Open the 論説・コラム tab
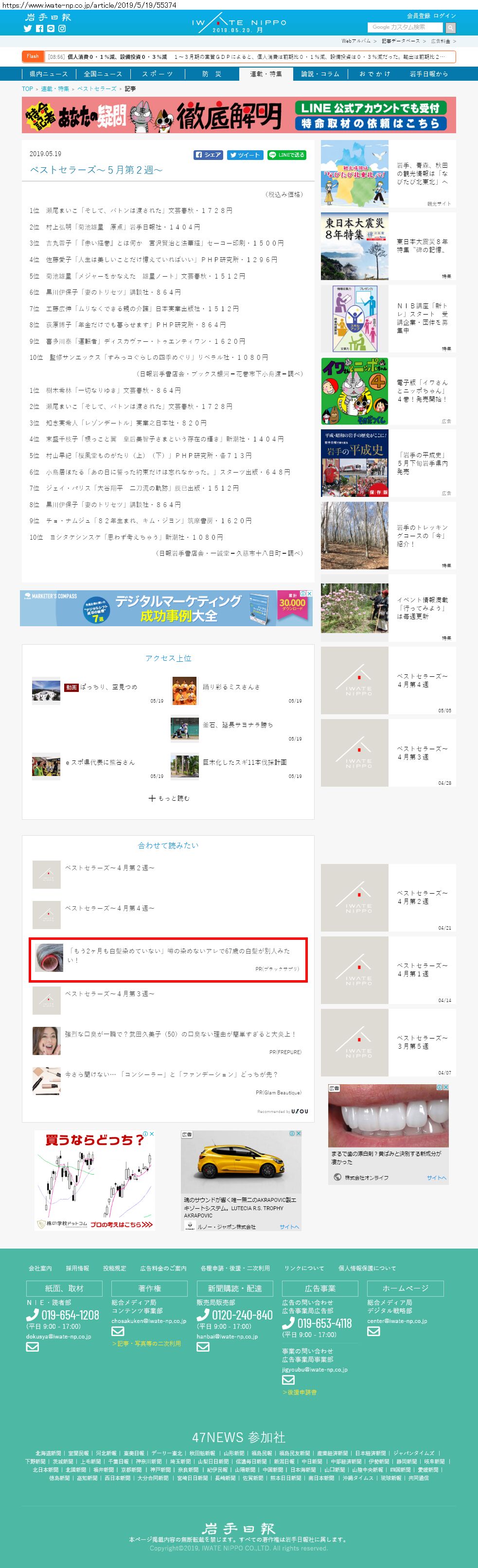The height and width of the screenshot is (1568, 478). point(320,73)
